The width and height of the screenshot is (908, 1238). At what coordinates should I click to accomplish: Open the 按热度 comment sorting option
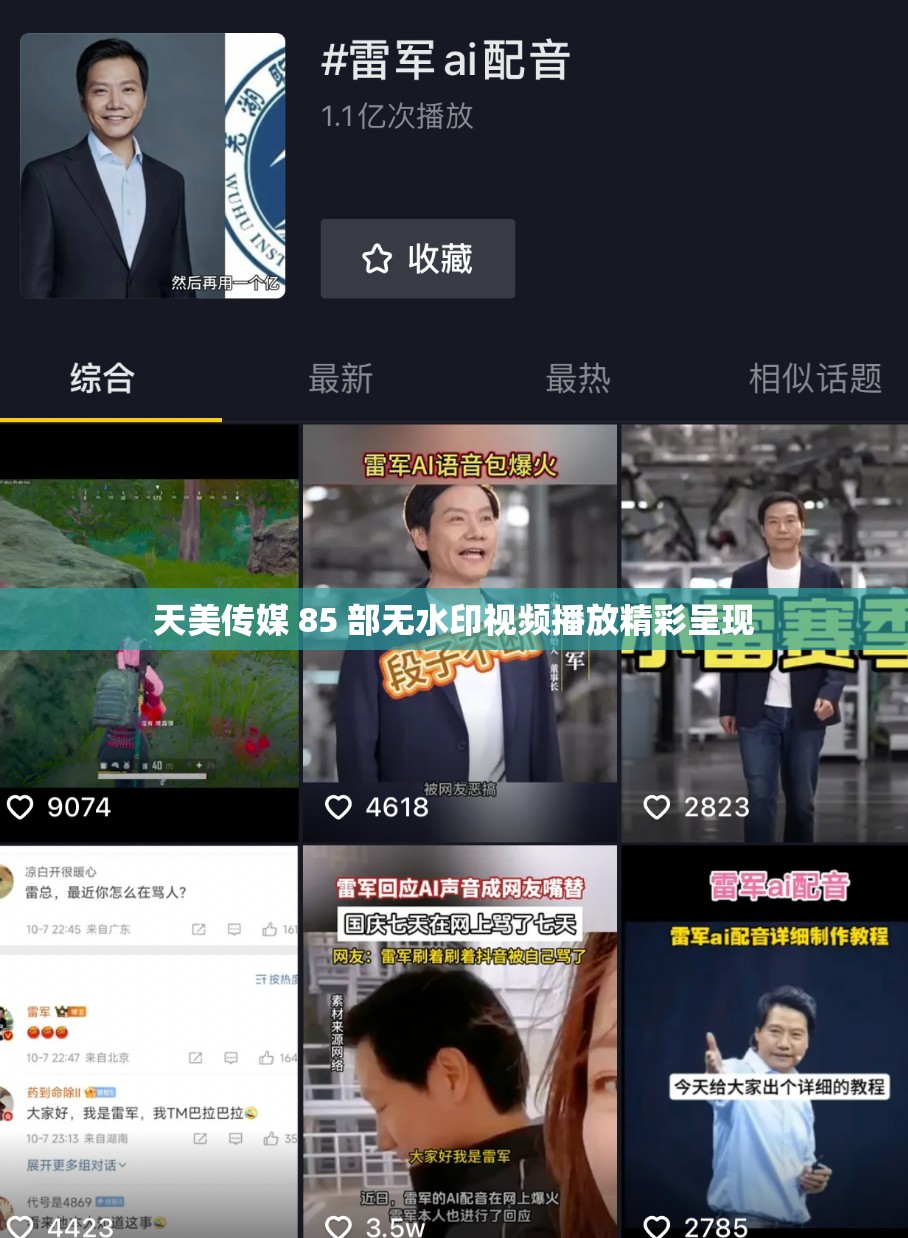click(x=280, y=980)
